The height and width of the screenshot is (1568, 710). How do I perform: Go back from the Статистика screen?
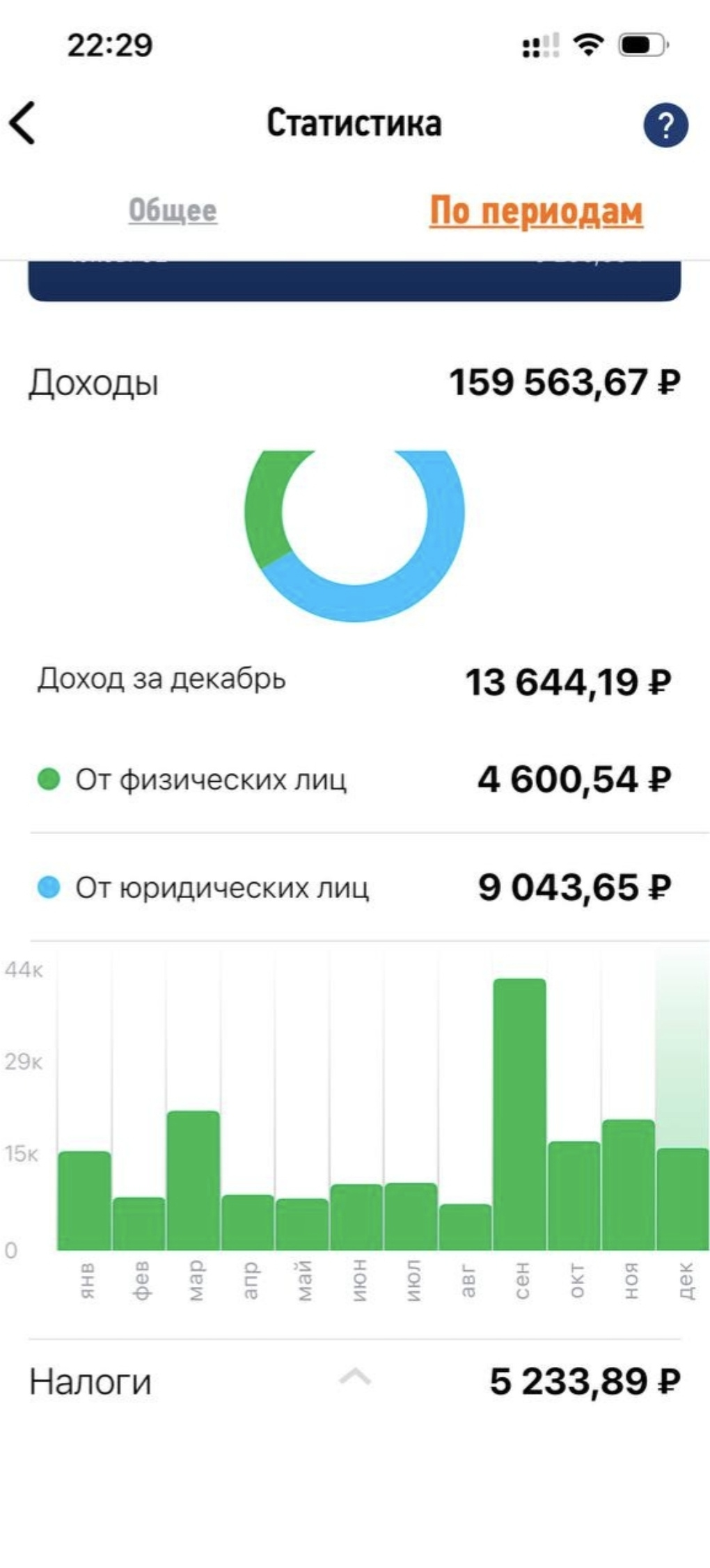(x=22, y=123)
